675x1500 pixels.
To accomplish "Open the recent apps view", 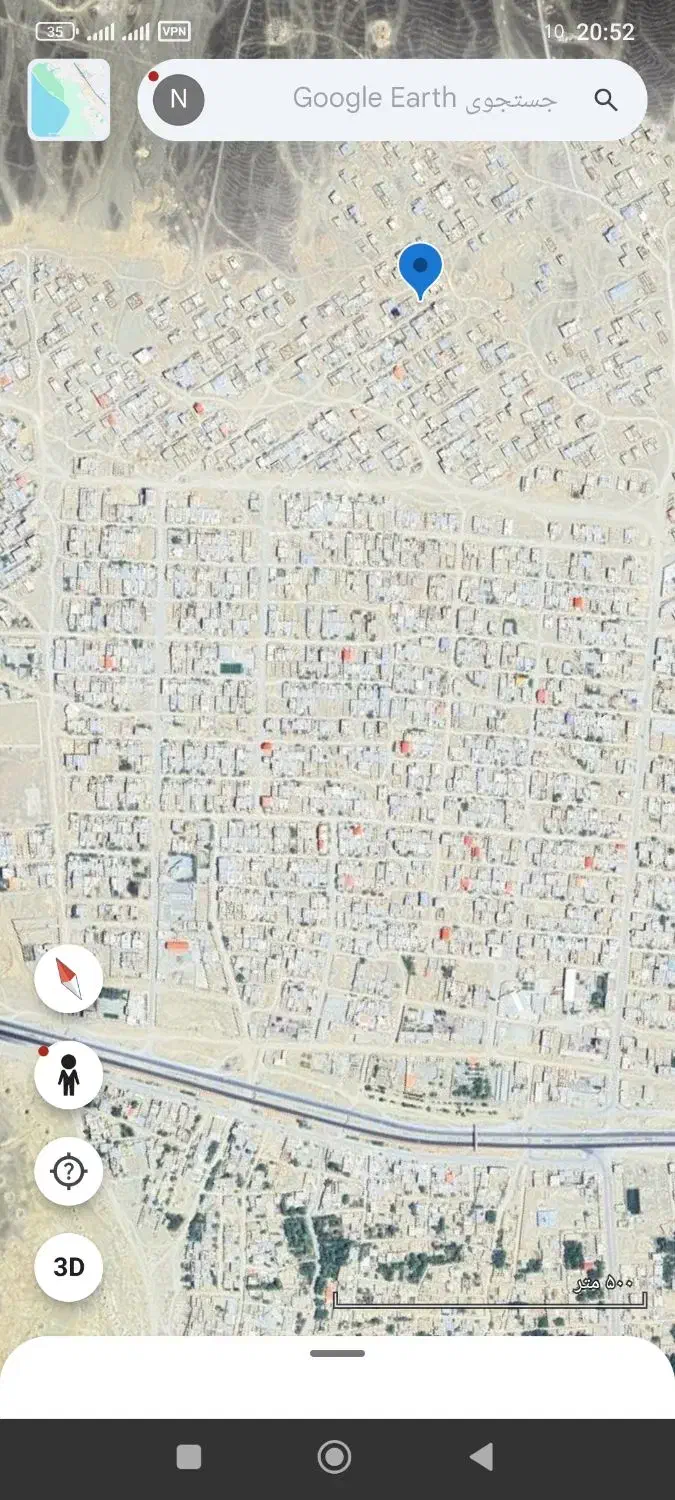I will click(x=189, y=1457).
